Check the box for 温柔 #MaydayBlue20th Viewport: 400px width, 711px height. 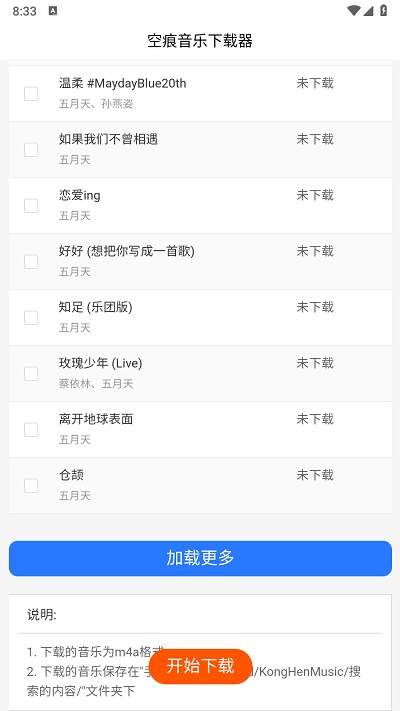pyautogui.click(x=31, y=94)
